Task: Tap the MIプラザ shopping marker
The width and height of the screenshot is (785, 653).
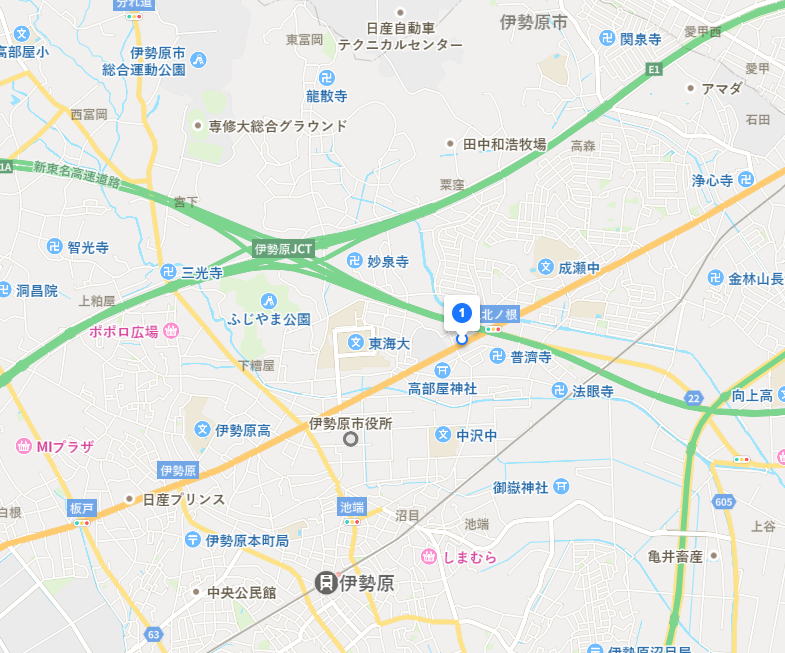Action: click(22, 446)
